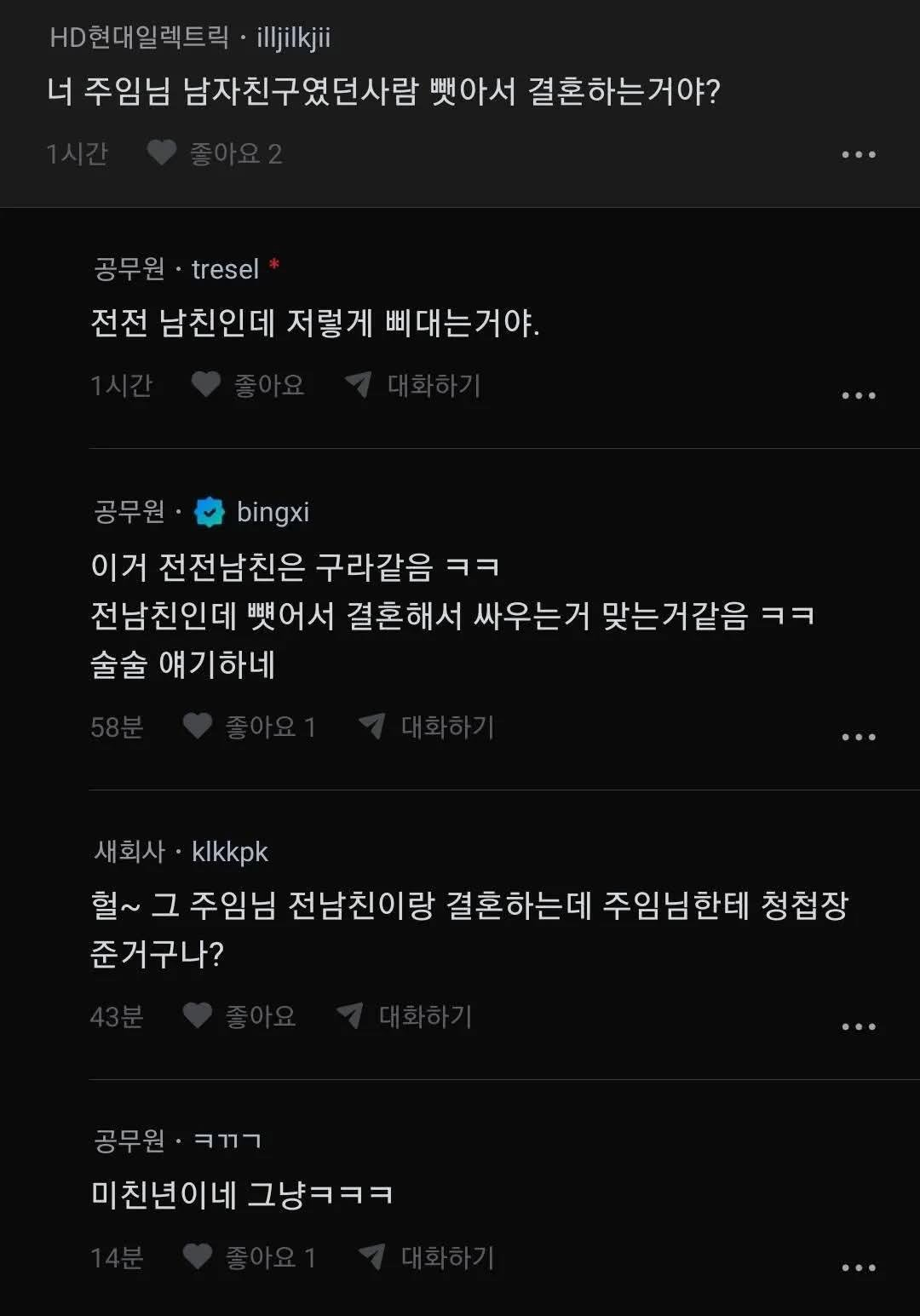Open more options on tresel's reply
This screenshot has width=920, height=1316.
(x=858, y=395)
